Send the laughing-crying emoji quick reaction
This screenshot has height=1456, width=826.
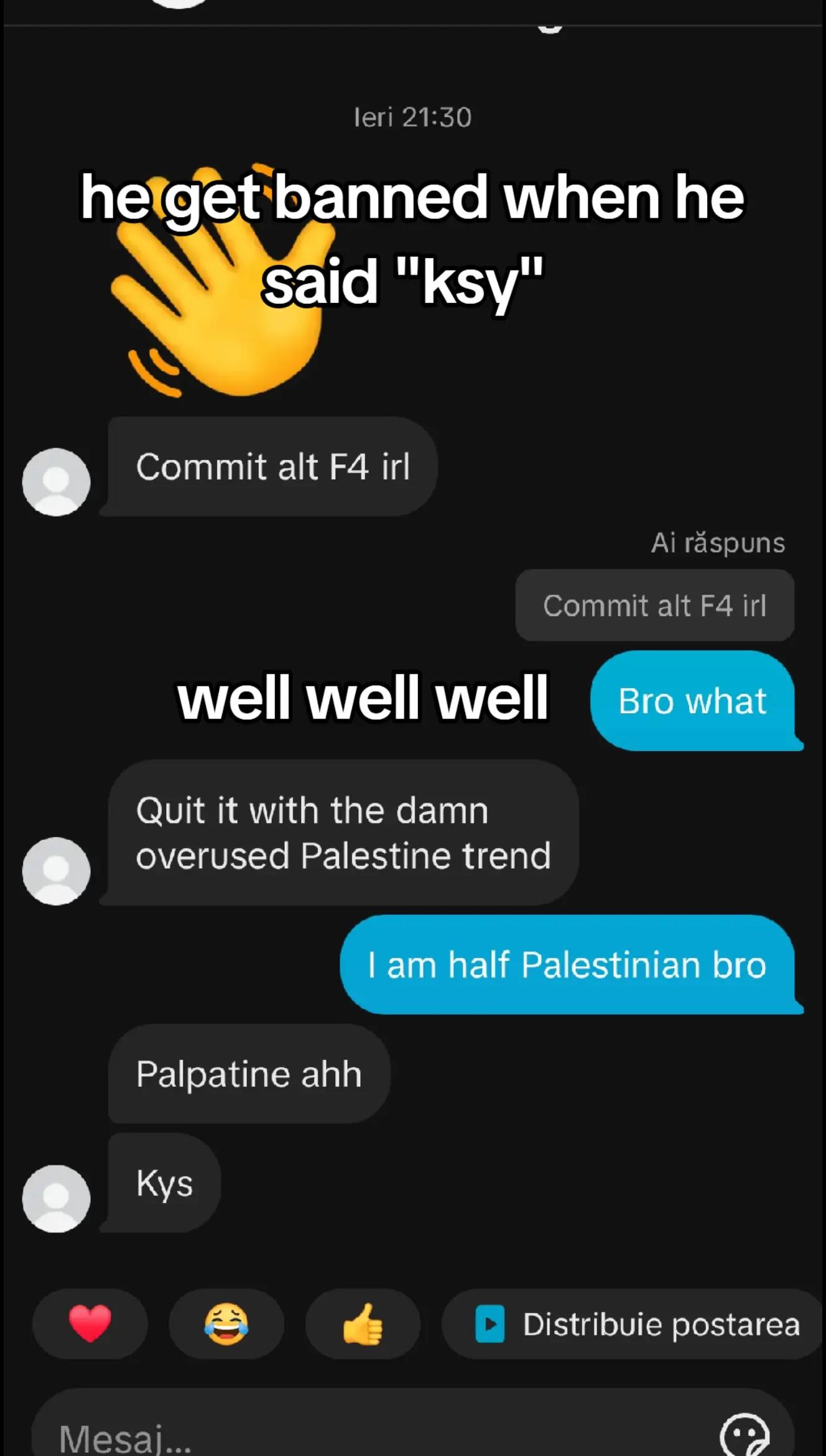(226, 1323)
